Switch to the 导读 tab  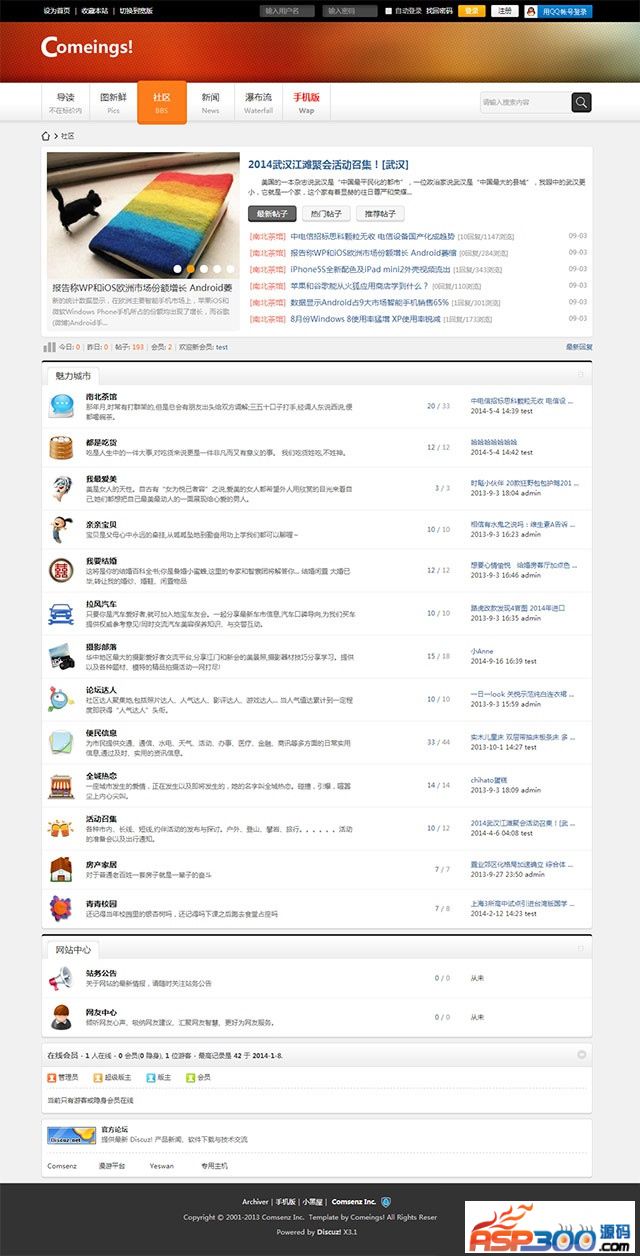(65, 102)
